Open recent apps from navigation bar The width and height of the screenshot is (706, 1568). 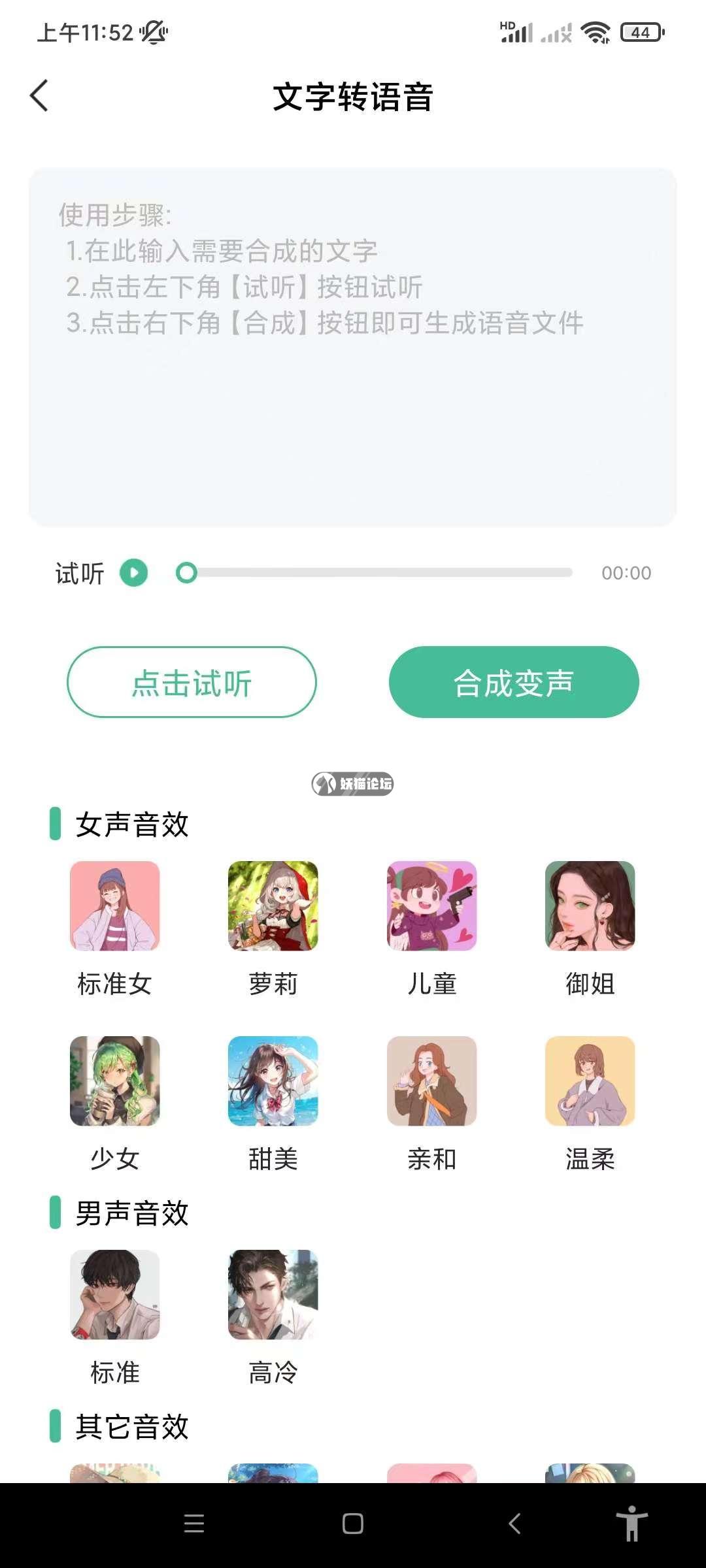point(194,1524)
